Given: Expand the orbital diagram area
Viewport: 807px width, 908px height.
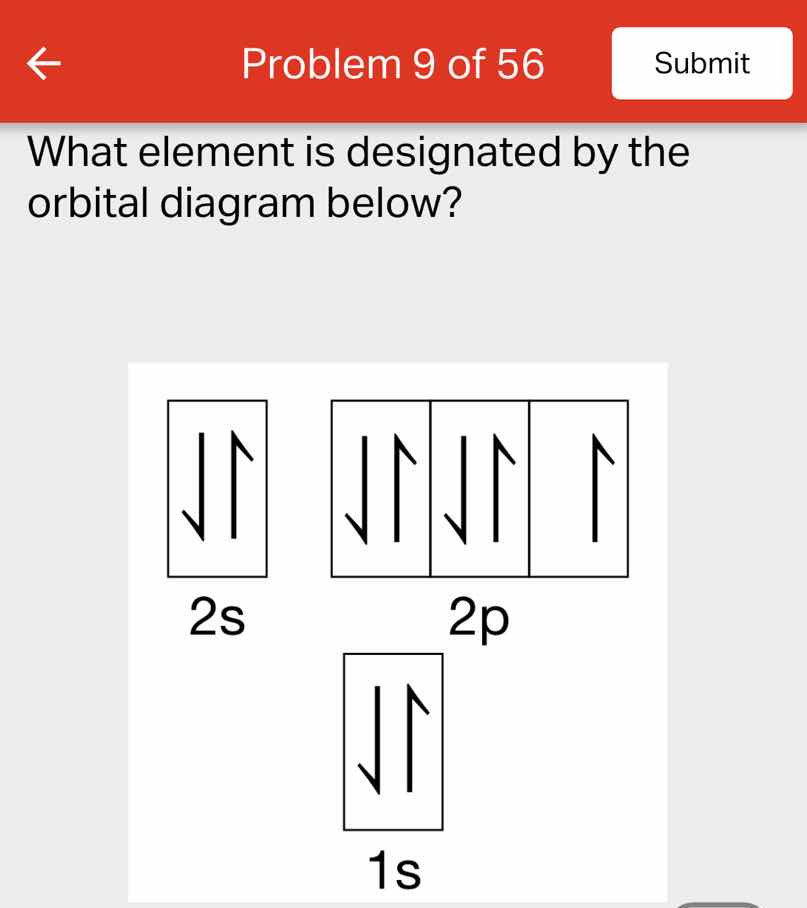Looking at the screenshot, I should click(398, 630).
